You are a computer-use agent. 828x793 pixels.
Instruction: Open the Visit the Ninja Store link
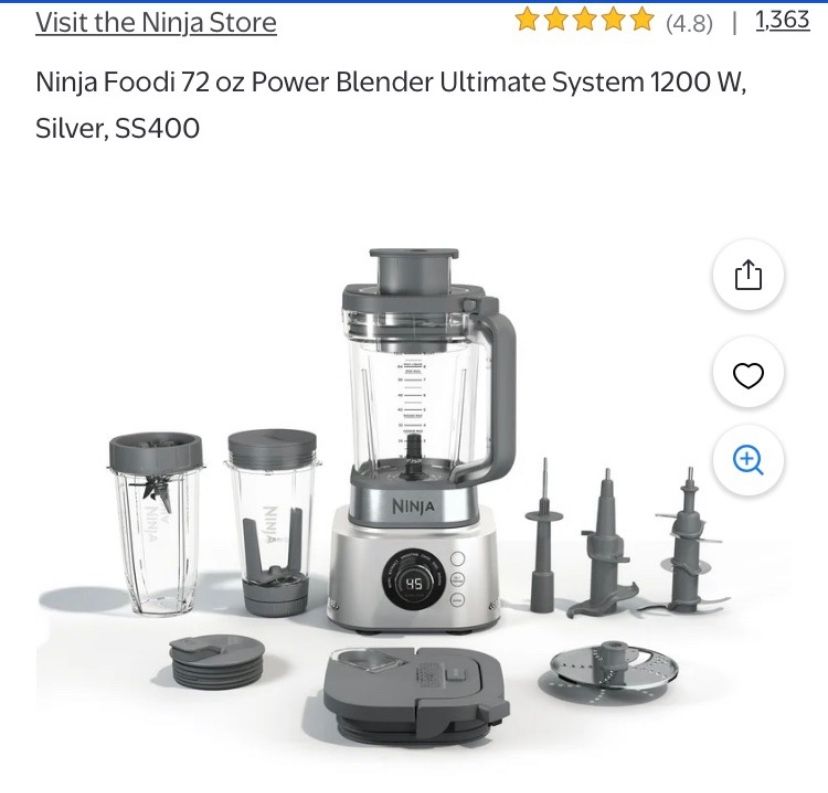[x=156, y=23]
